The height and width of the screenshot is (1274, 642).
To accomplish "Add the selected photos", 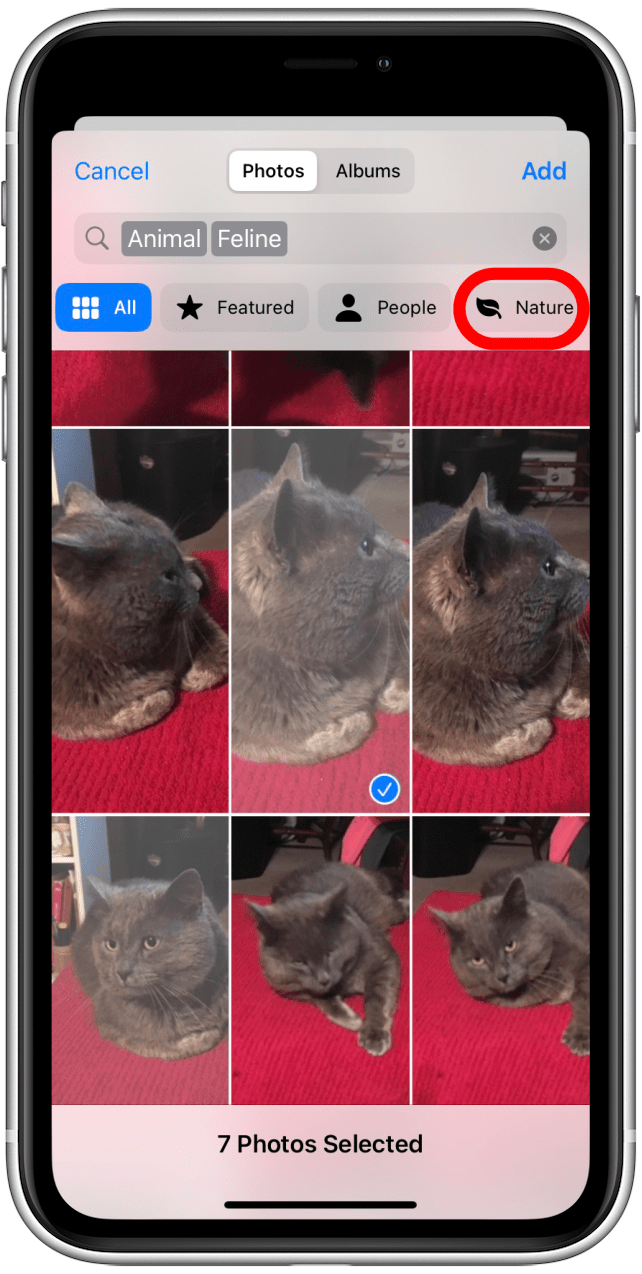I will 544,171.
